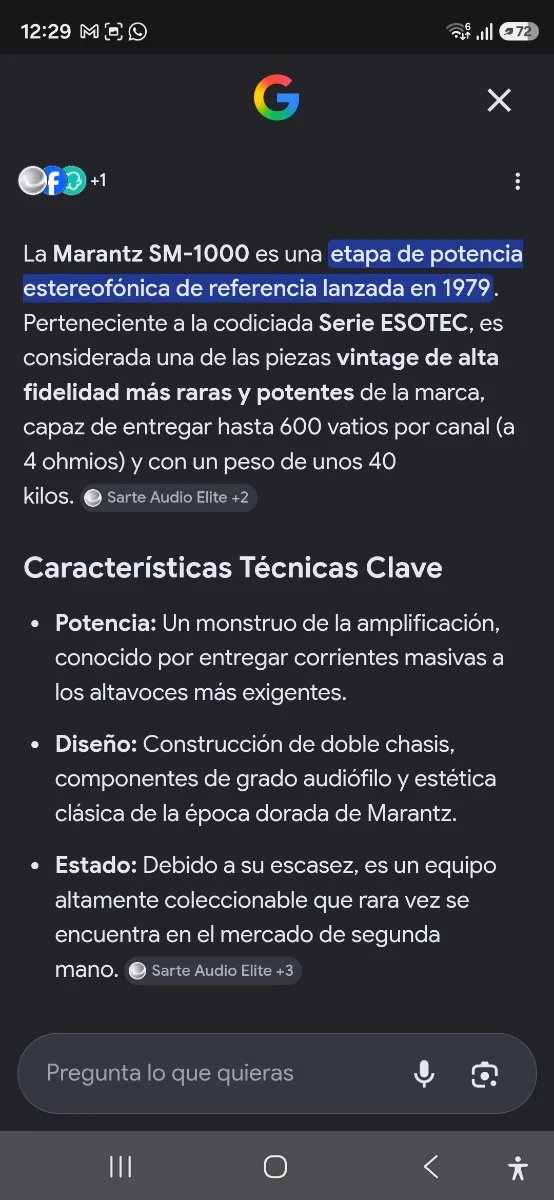Open the Sarte Audio Elite +3 source chip
Viewport: 554px width, 1200px height.
click(x=213, y=970)
